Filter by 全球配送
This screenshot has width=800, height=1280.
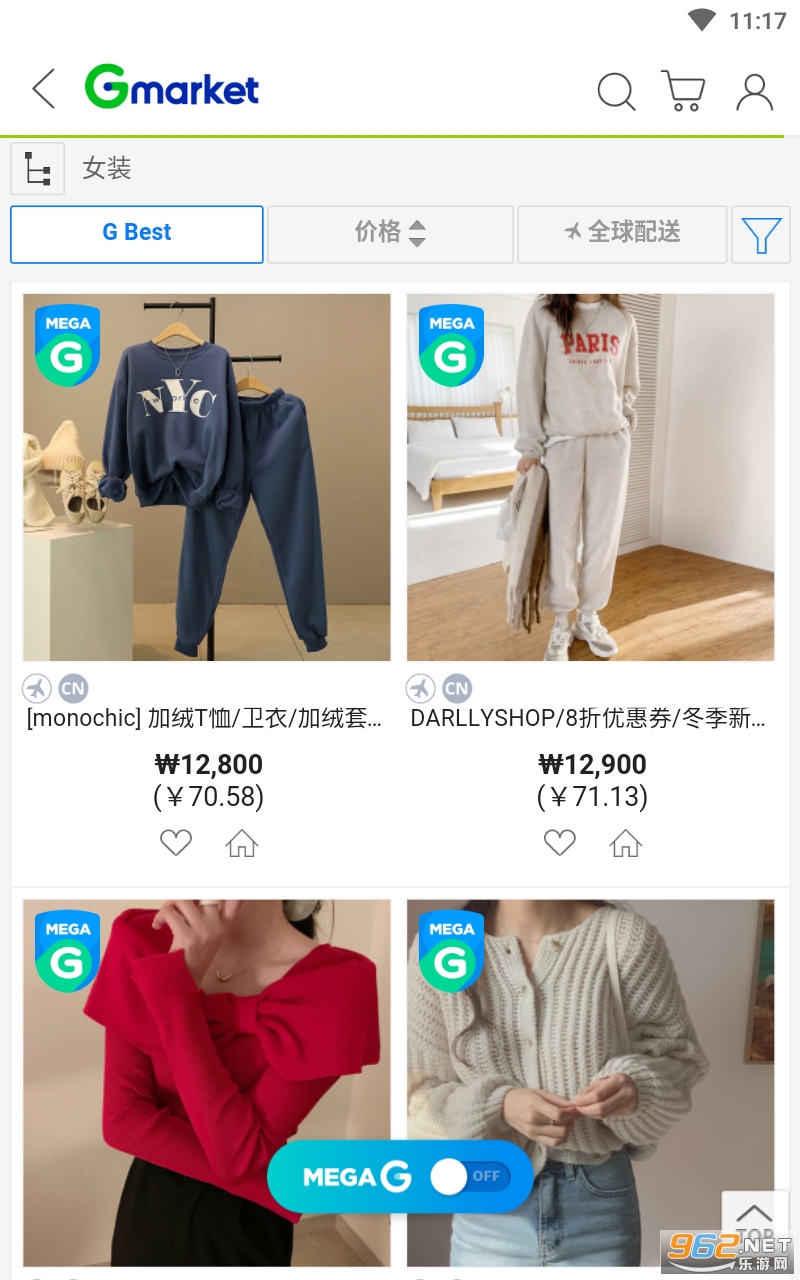(622, 234)
